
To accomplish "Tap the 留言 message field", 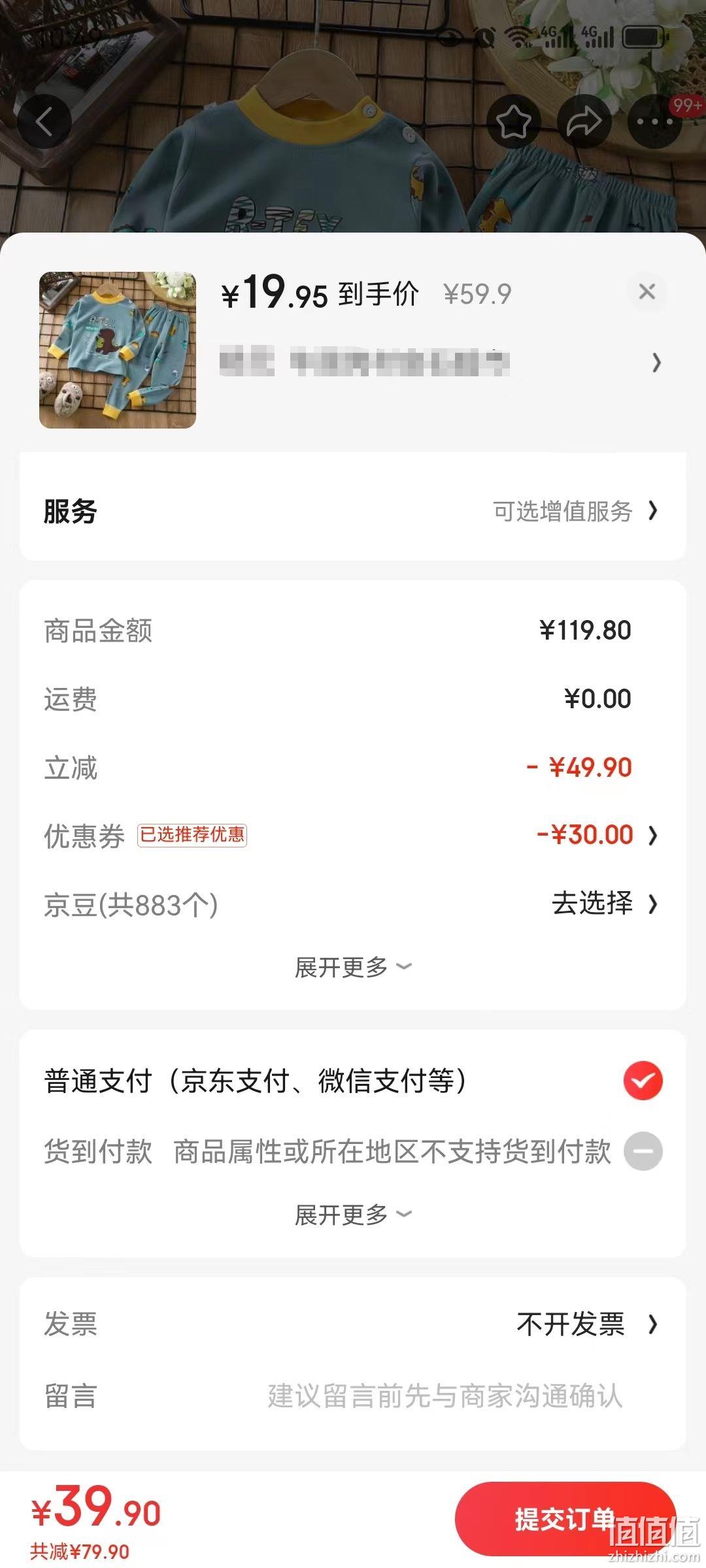I will [x=353, y=1396].
